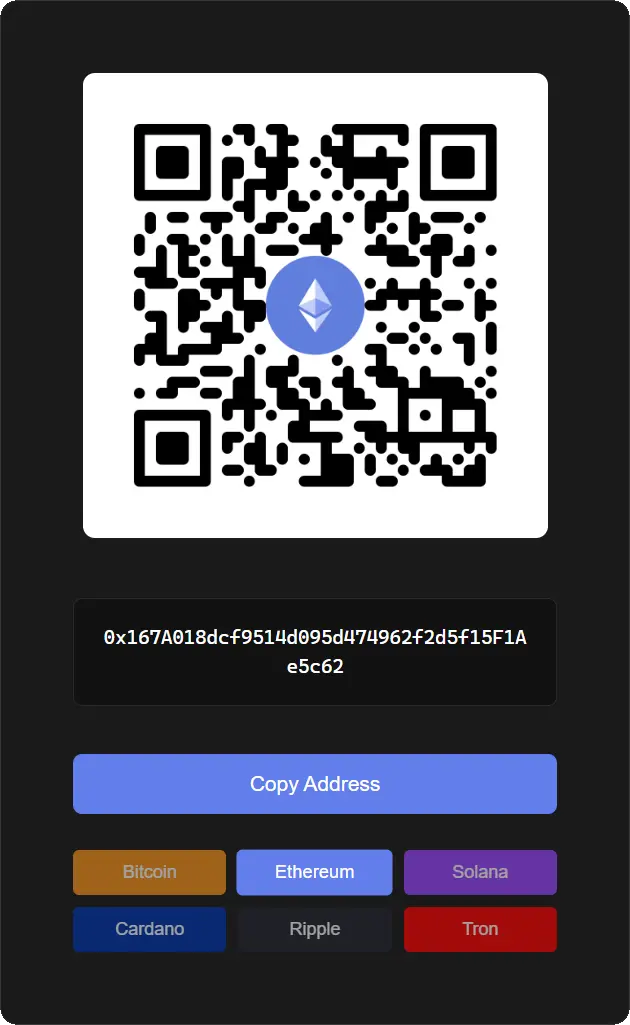This screenshot has width=630, height=1025.
Task: Show the Cardano address
Action: [149, 929]
